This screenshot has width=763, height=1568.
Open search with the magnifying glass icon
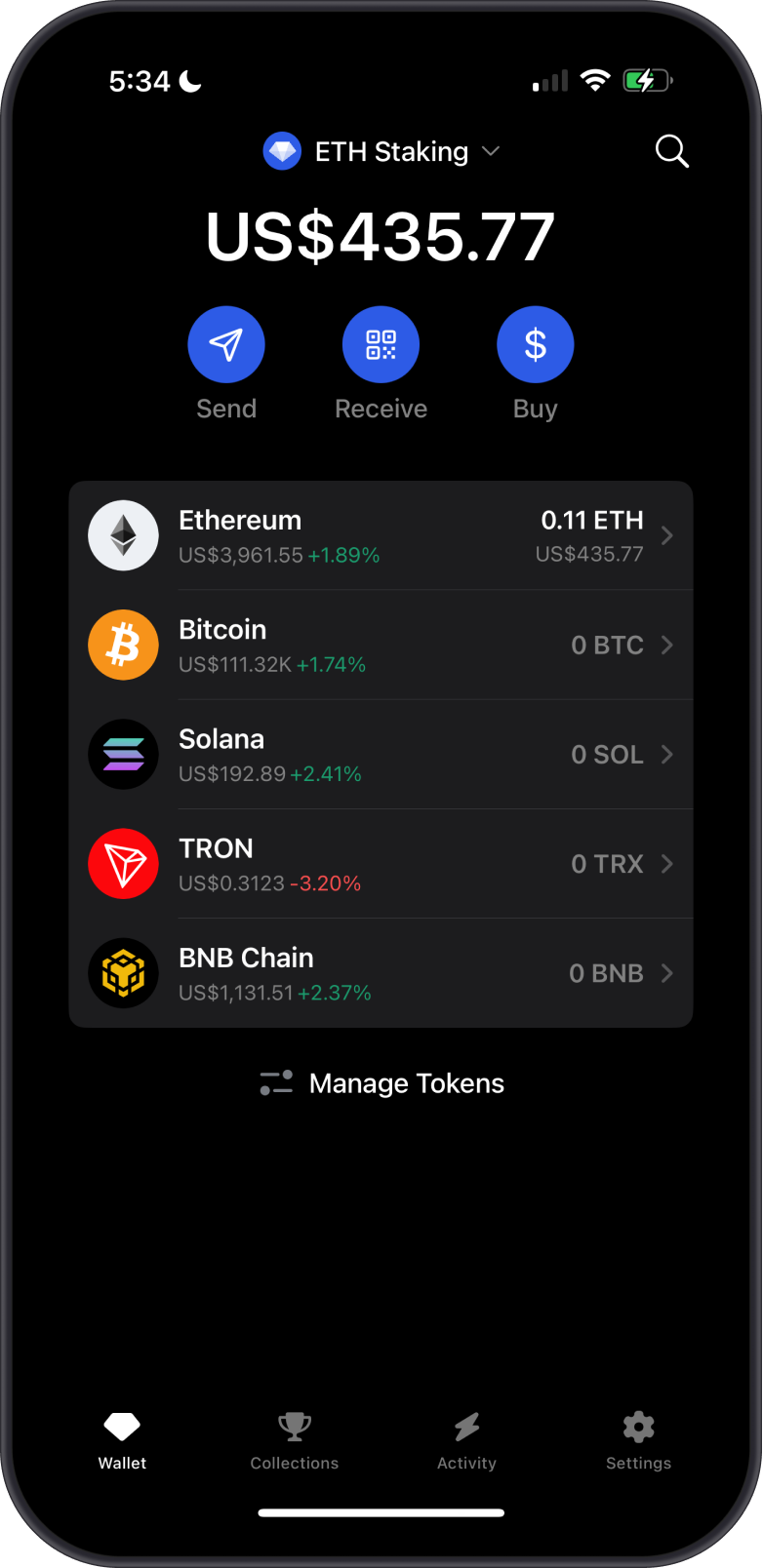click(x=671, y=151)
